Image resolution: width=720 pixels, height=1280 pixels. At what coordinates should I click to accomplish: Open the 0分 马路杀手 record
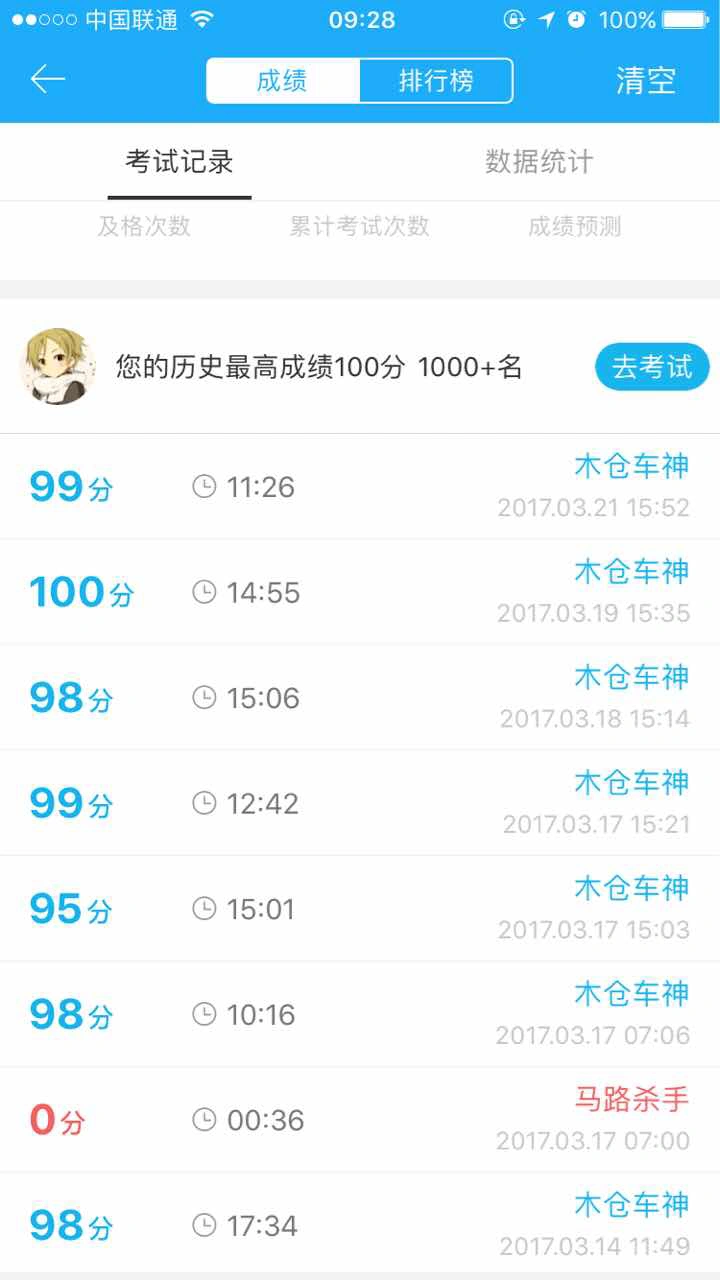click(360, 1120)
